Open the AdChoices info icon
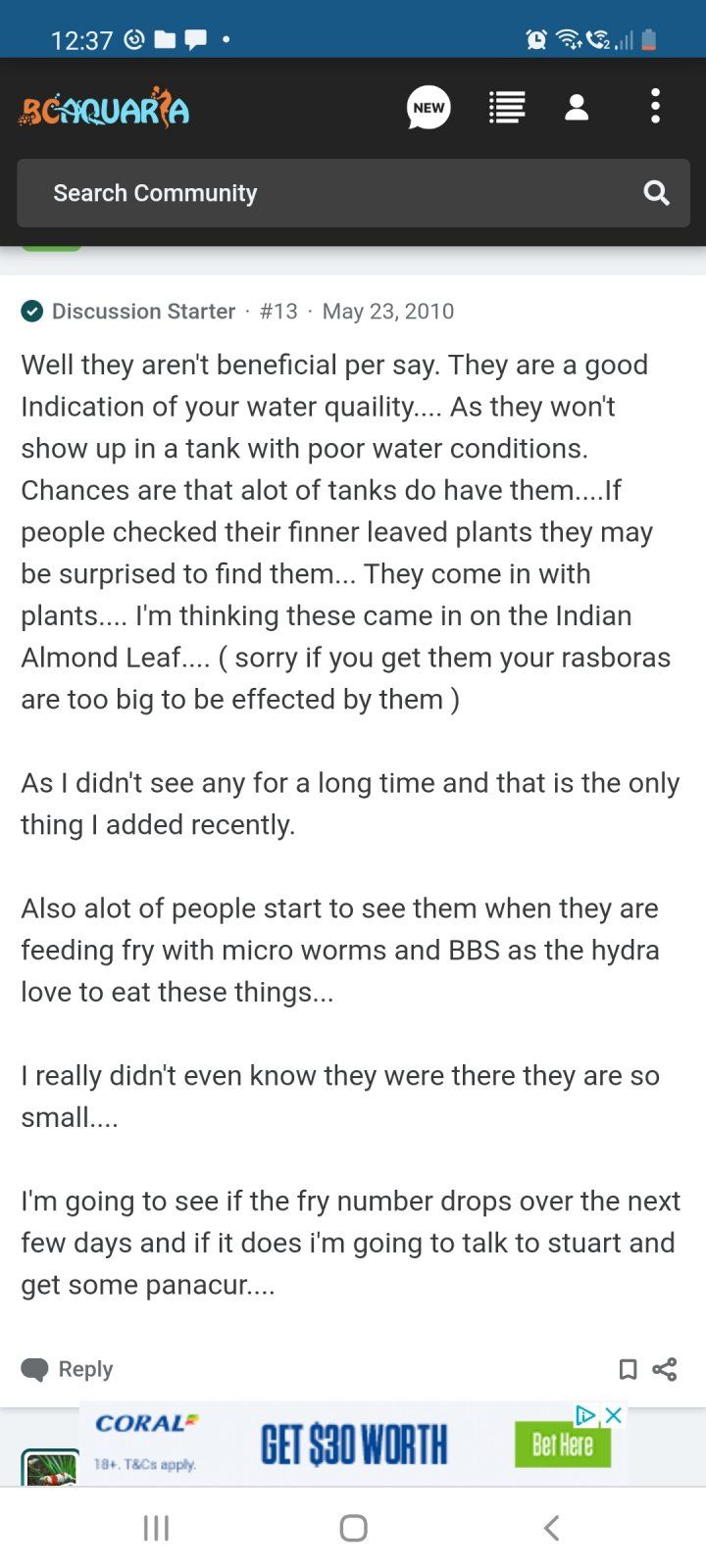 [x=585, y=1415]
